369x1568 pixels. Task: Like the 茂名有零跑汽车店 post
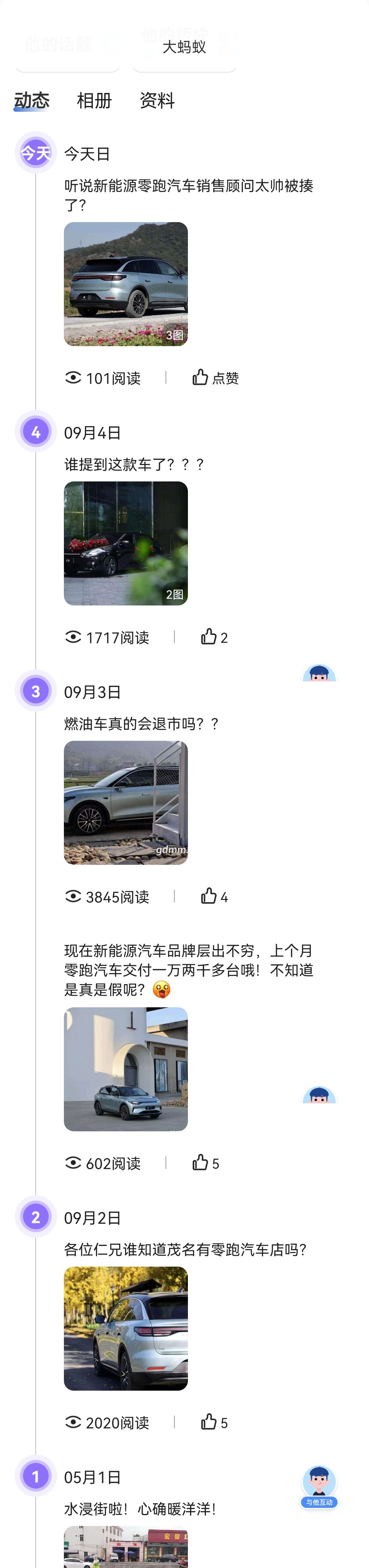click(214, 1422)
